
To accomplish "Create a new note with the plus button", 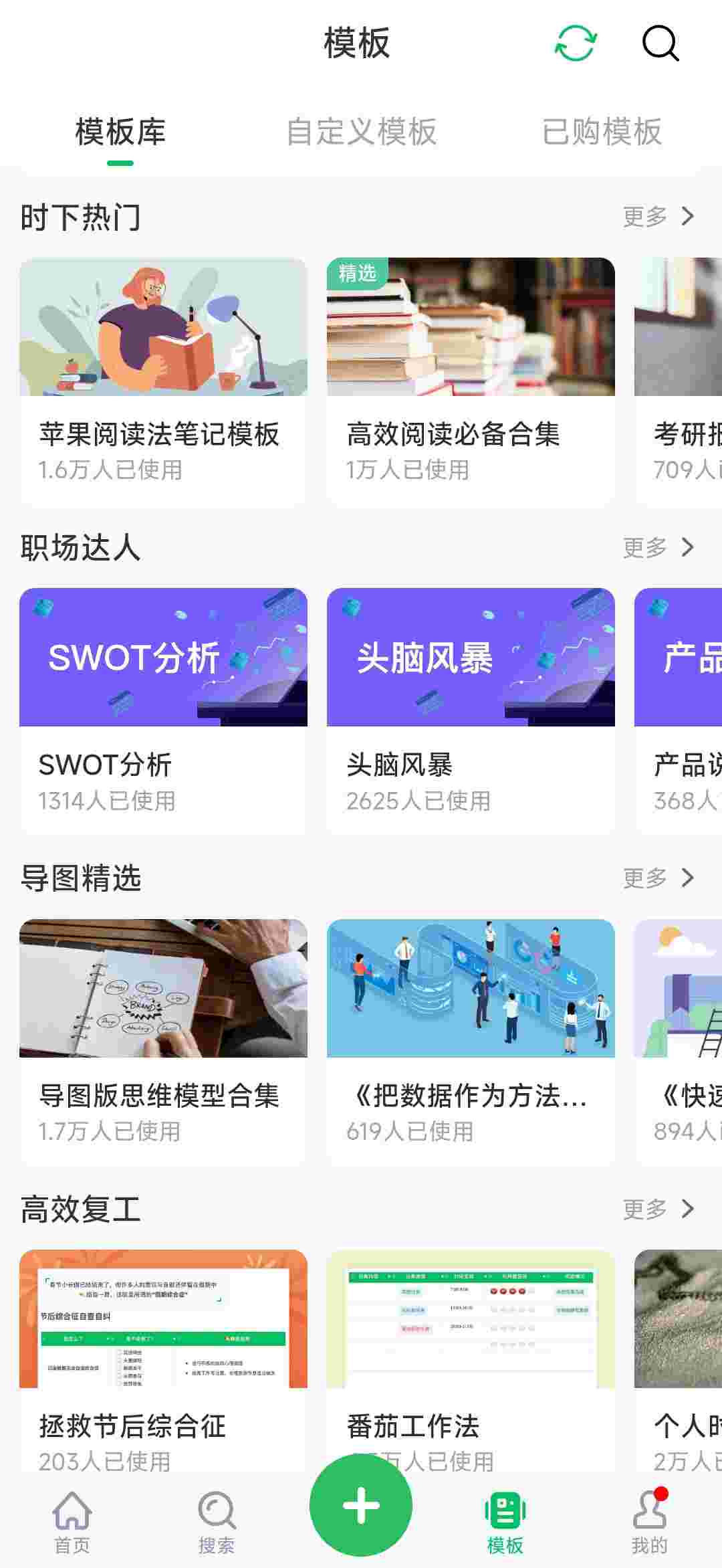I will pos(361,1505).
